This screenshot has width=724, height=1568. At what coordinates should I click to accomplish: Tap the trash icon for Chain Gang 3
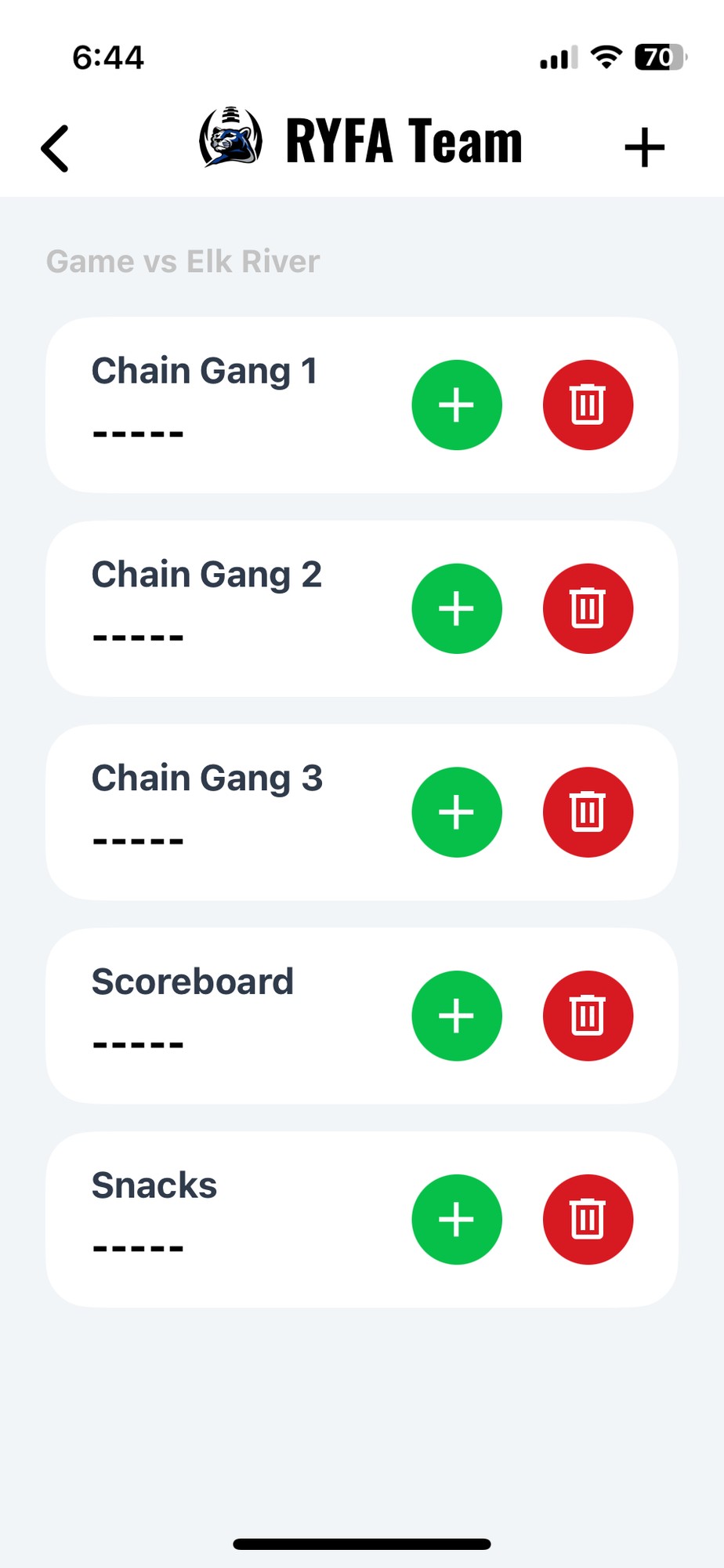(x=588, y=812)
